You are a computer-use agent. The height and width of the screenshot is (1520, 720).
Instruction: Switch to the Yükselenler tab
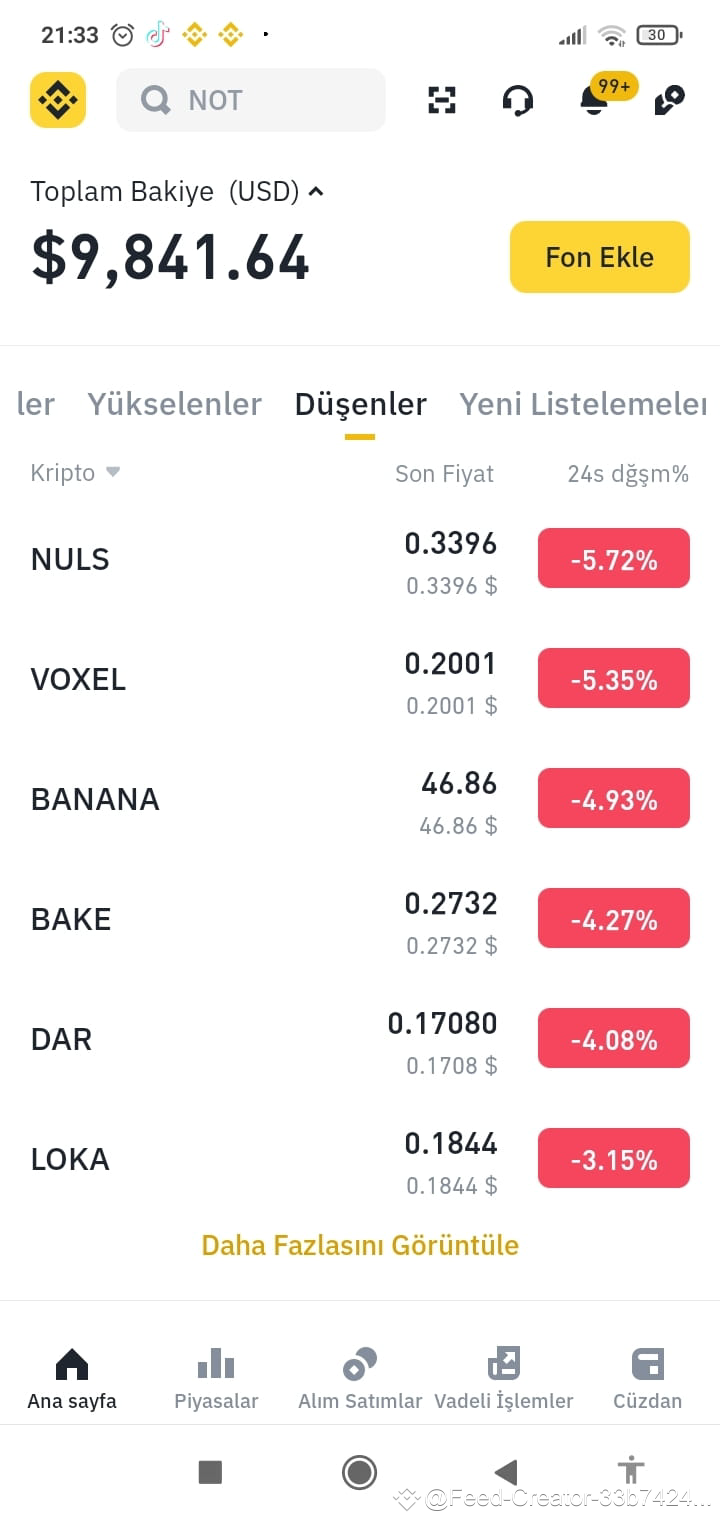click(x=174, y=404)
